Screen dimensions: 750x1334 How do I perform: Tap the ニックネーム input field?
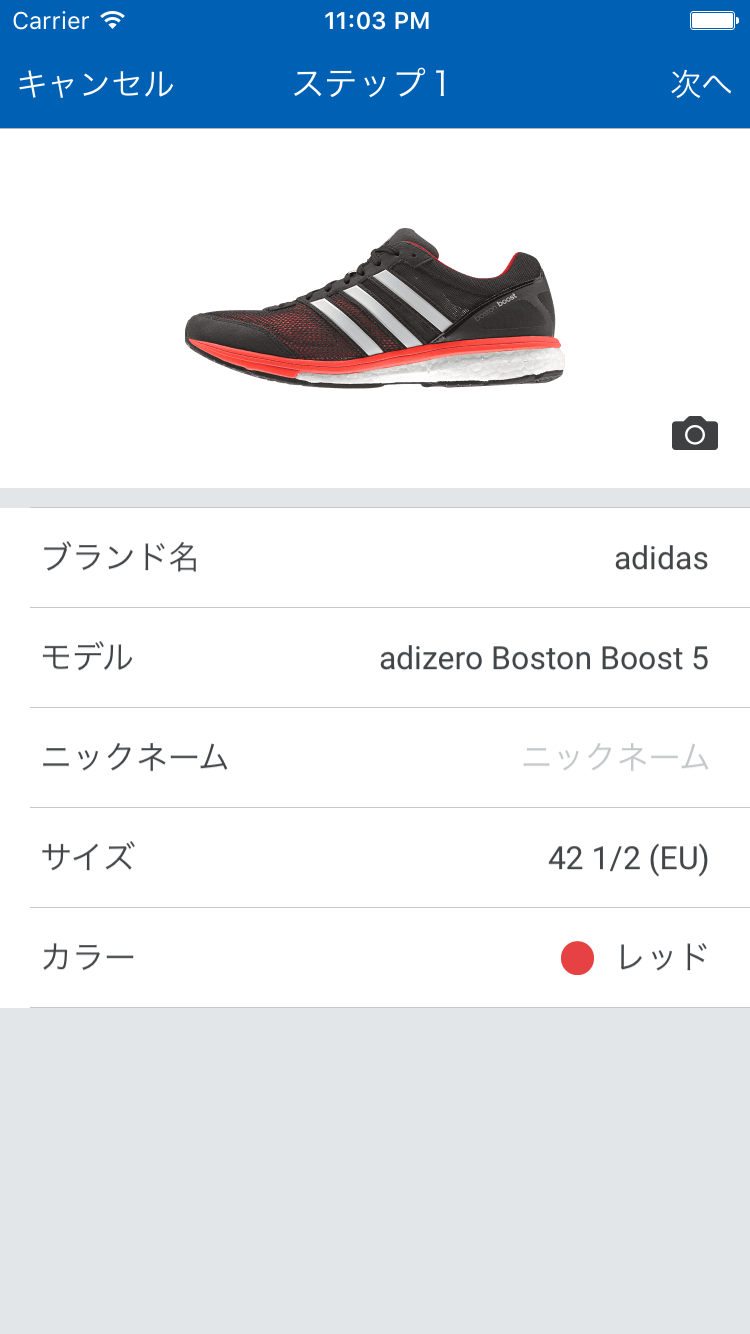[614, 758]
